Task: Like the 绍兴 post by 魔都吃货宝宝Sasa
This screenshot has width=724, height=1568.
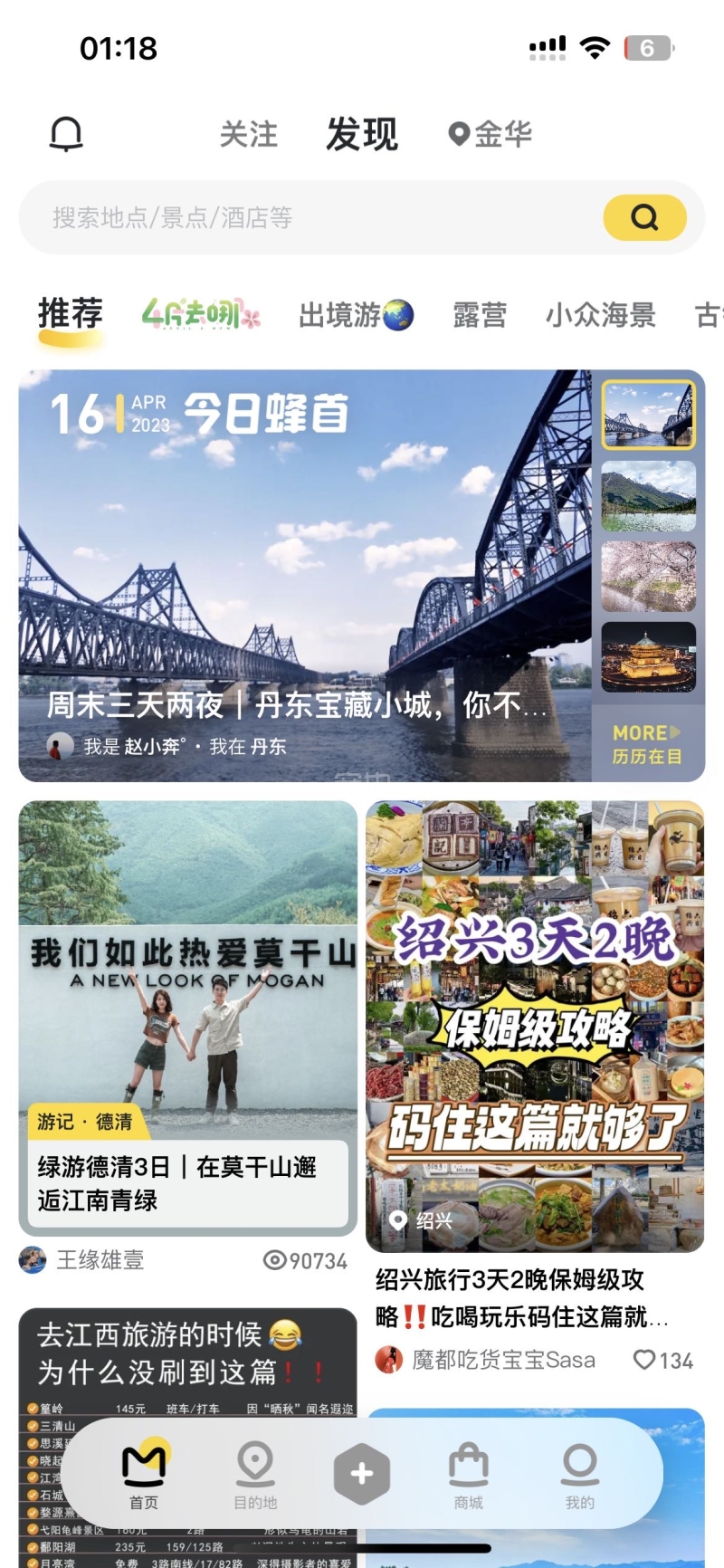Action: (x=644, y=1360)
